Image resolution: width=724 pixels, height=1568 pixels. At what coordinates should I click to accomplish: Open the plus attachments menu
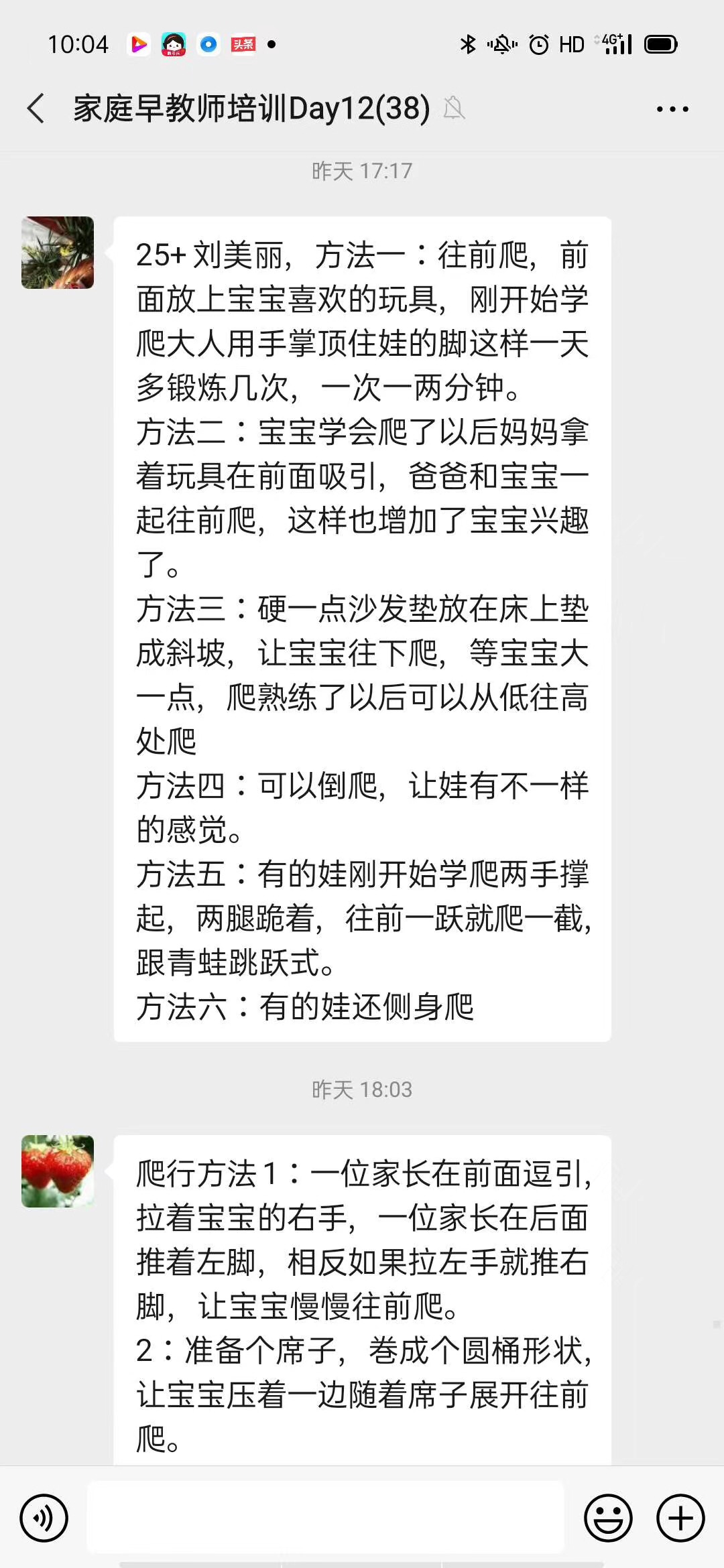point(680,1518)
